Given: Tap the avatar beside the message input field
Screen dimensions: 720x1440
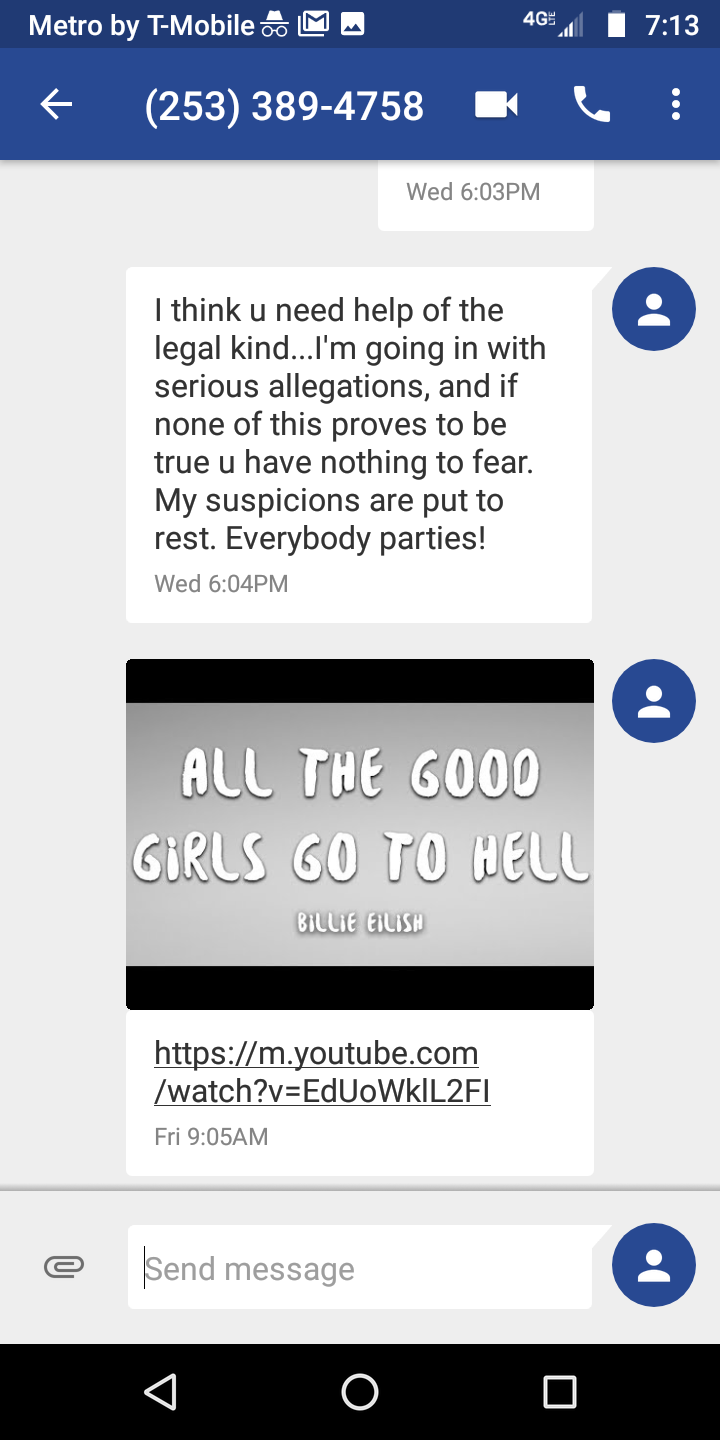Looking at the screenshot, I should [653, 1264].
